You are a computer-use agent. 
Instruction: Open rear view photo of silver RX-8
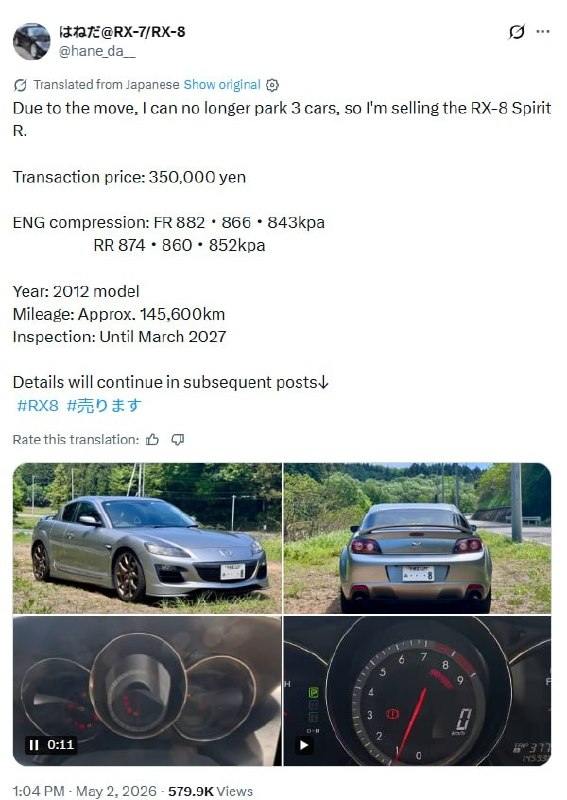[417, 538]
